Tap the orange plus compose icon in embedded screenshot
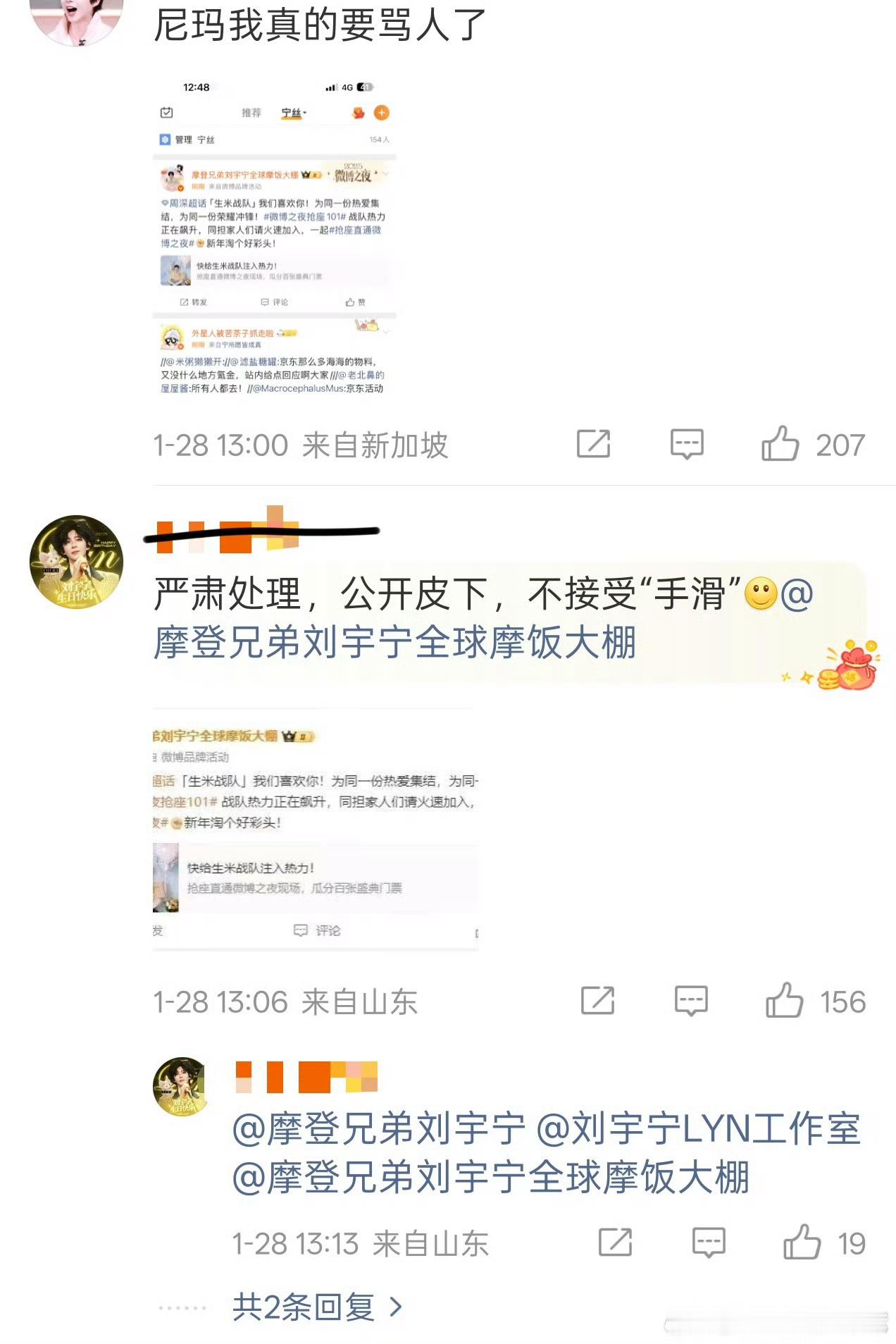The height and width of the screenshot is (1344, 896). pos(380,113)
